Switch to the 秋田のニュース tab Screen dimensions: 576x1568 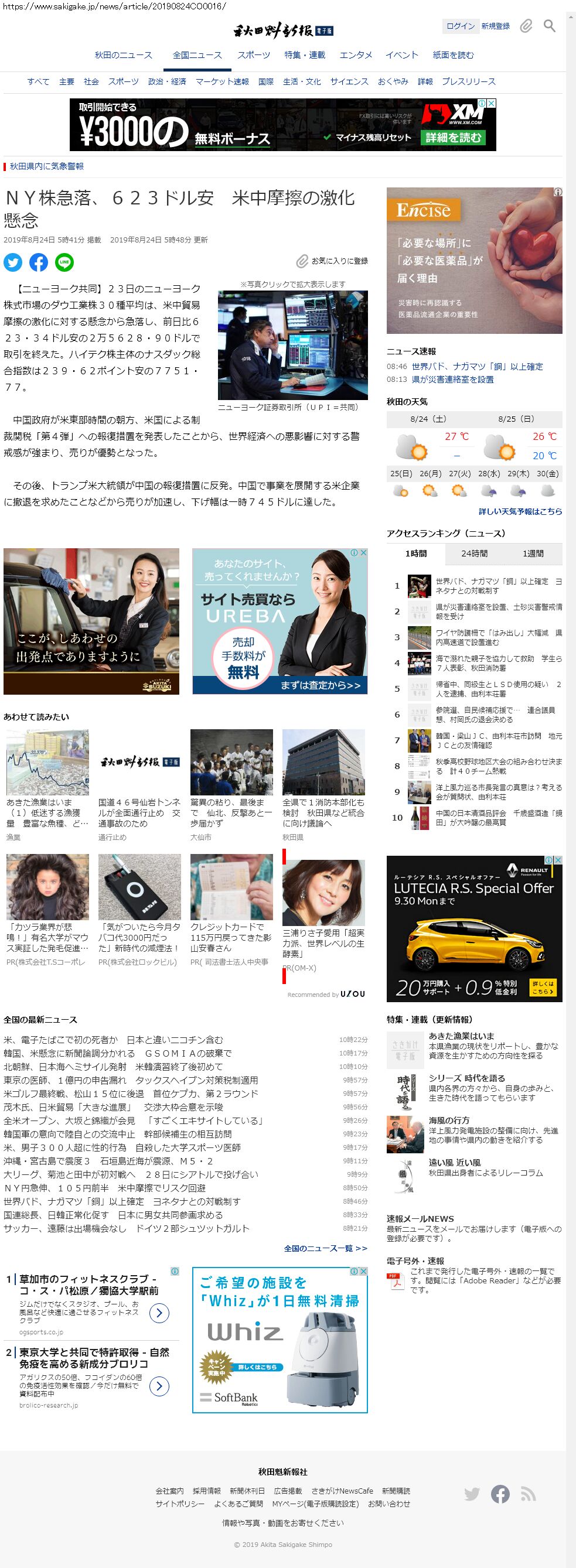coord(124,56)
